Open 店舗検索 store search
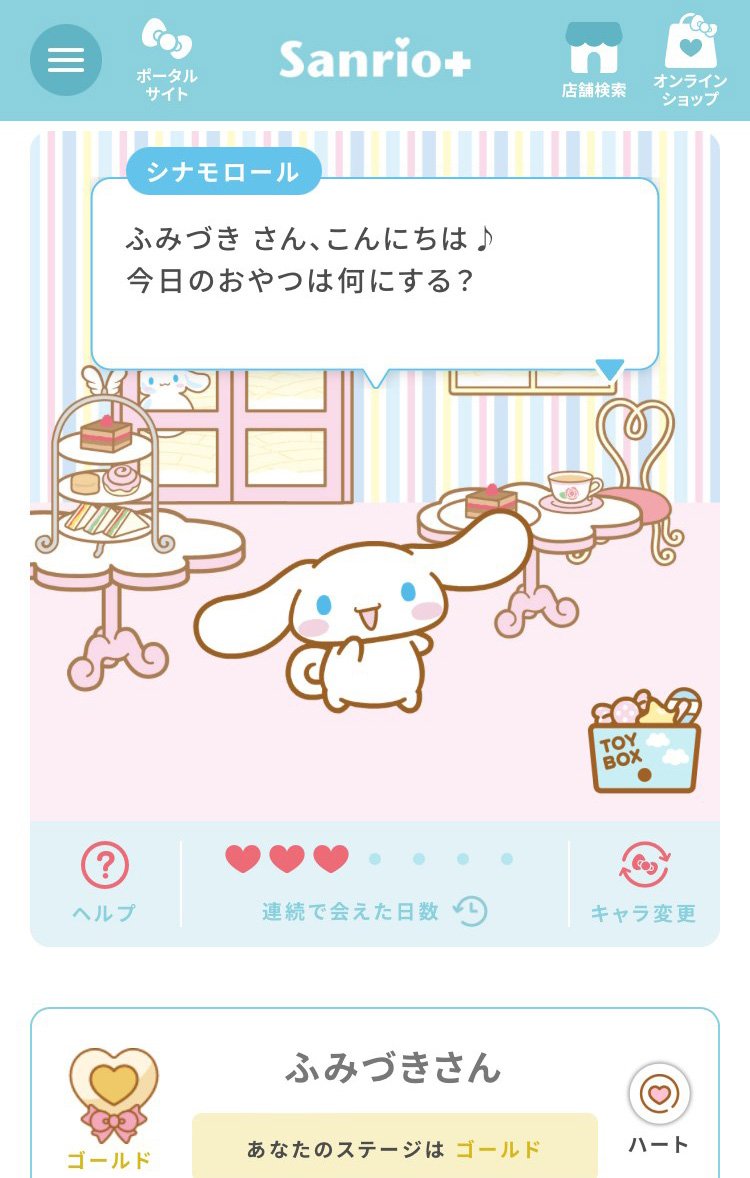 point(594,59)
